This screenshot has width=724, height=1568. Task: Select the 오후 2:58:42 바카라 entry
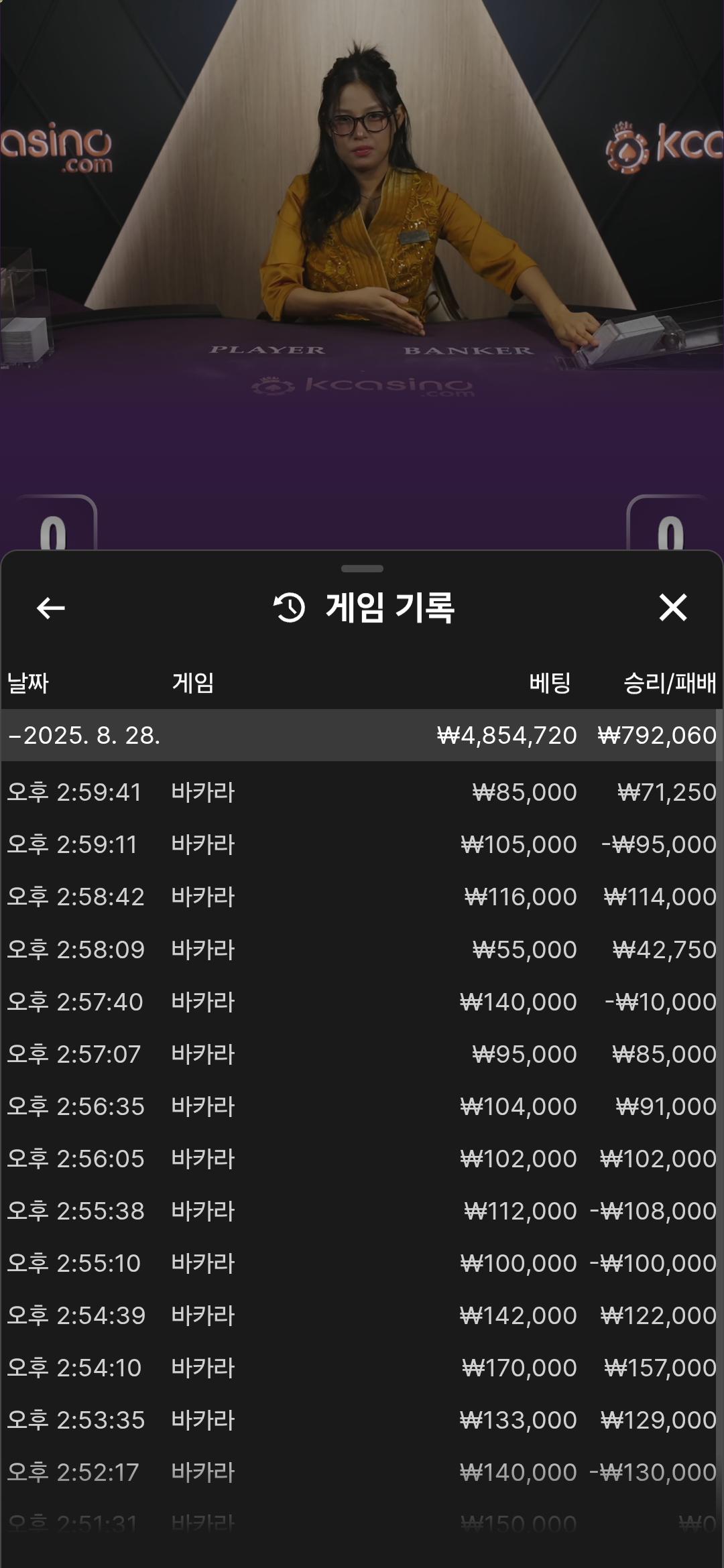tap(362, 897)
